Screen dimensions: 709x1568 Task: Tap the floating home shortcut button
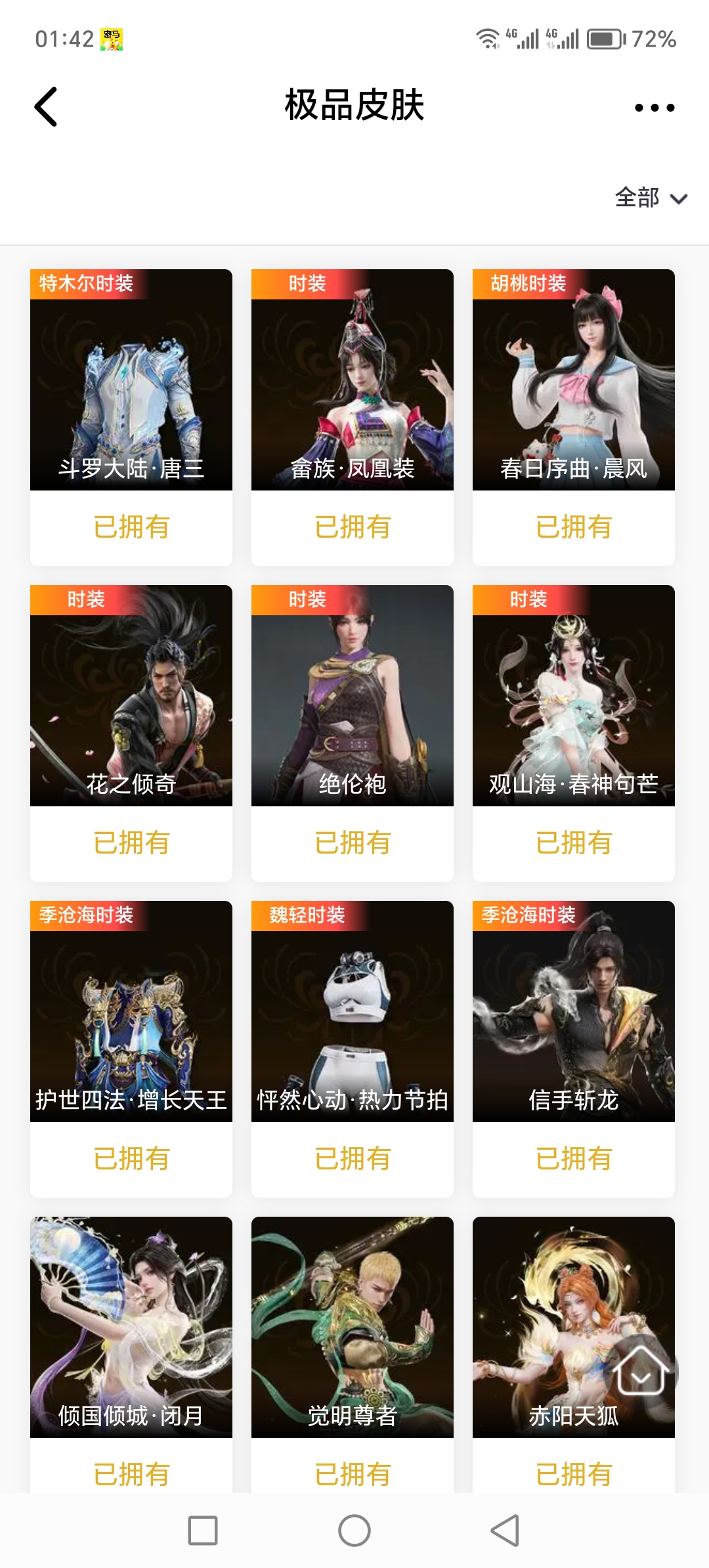641,1371
